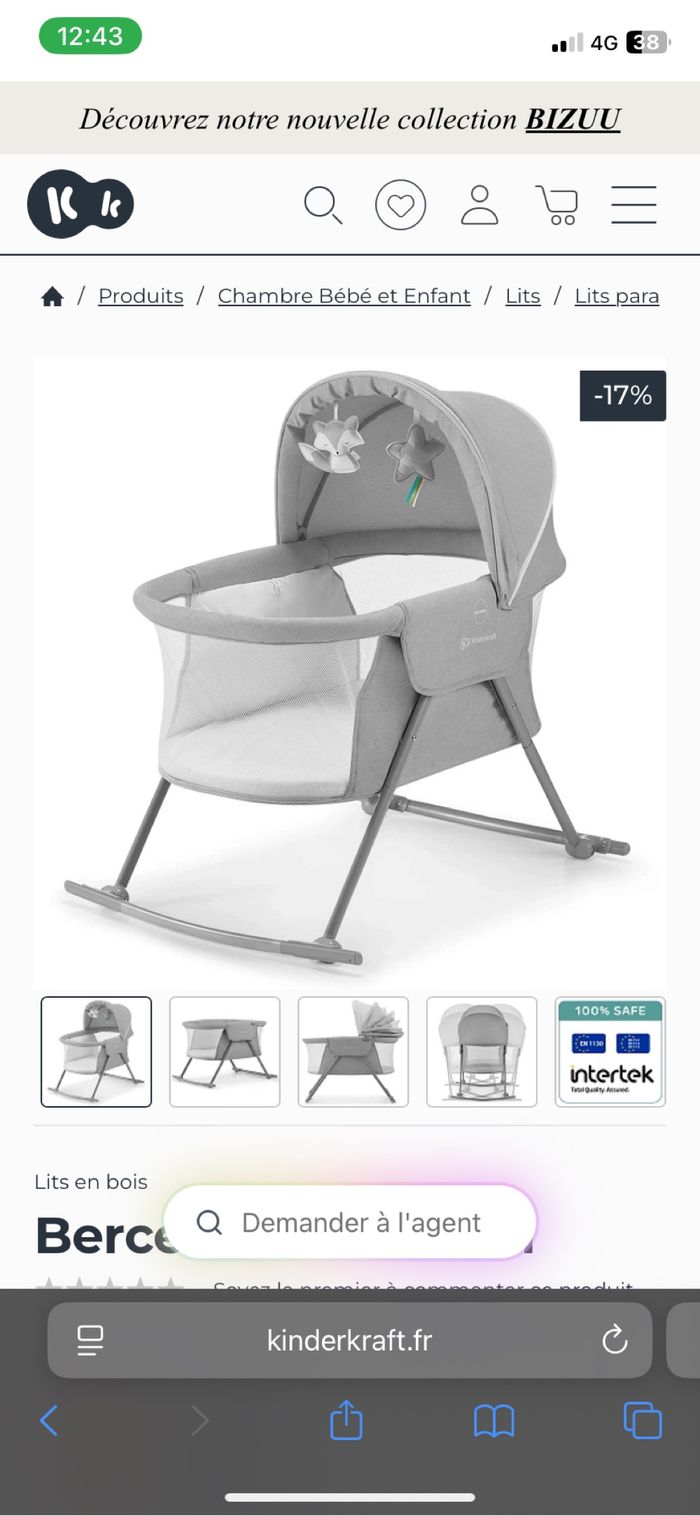Image resolution: width=700 pixels, height=1516 pixels.
Task: Open the BIZUU collection link
Action: [573, 120]
